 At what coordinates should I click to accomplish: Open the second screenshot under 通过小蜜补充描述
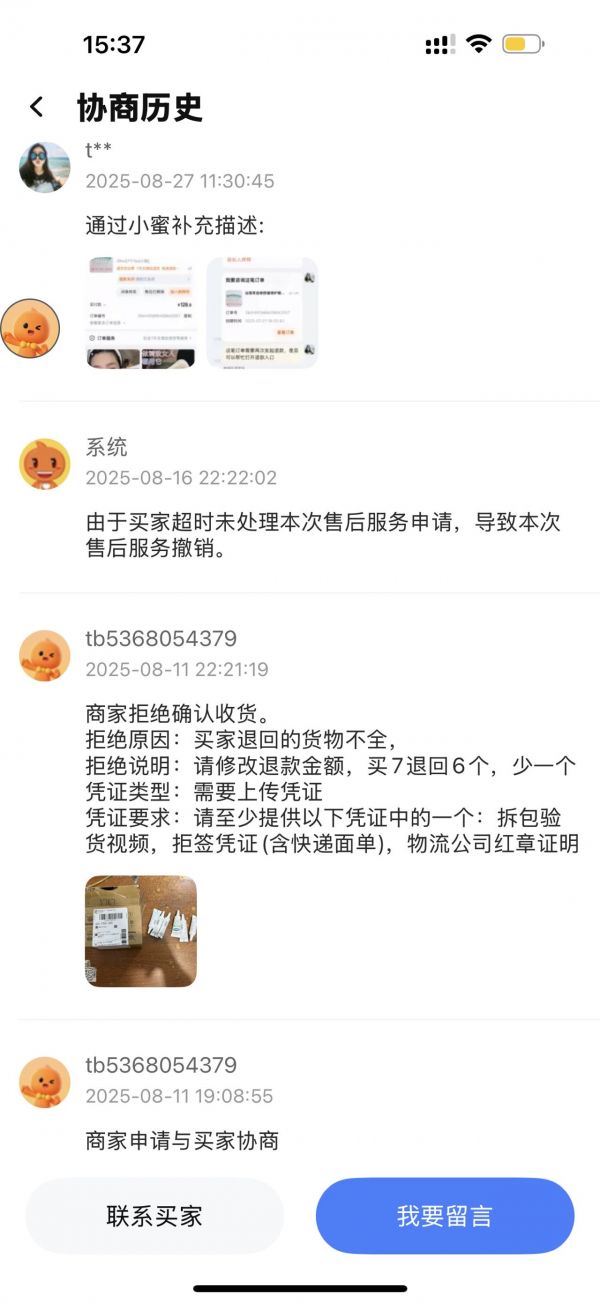click(x=262, y=312)
